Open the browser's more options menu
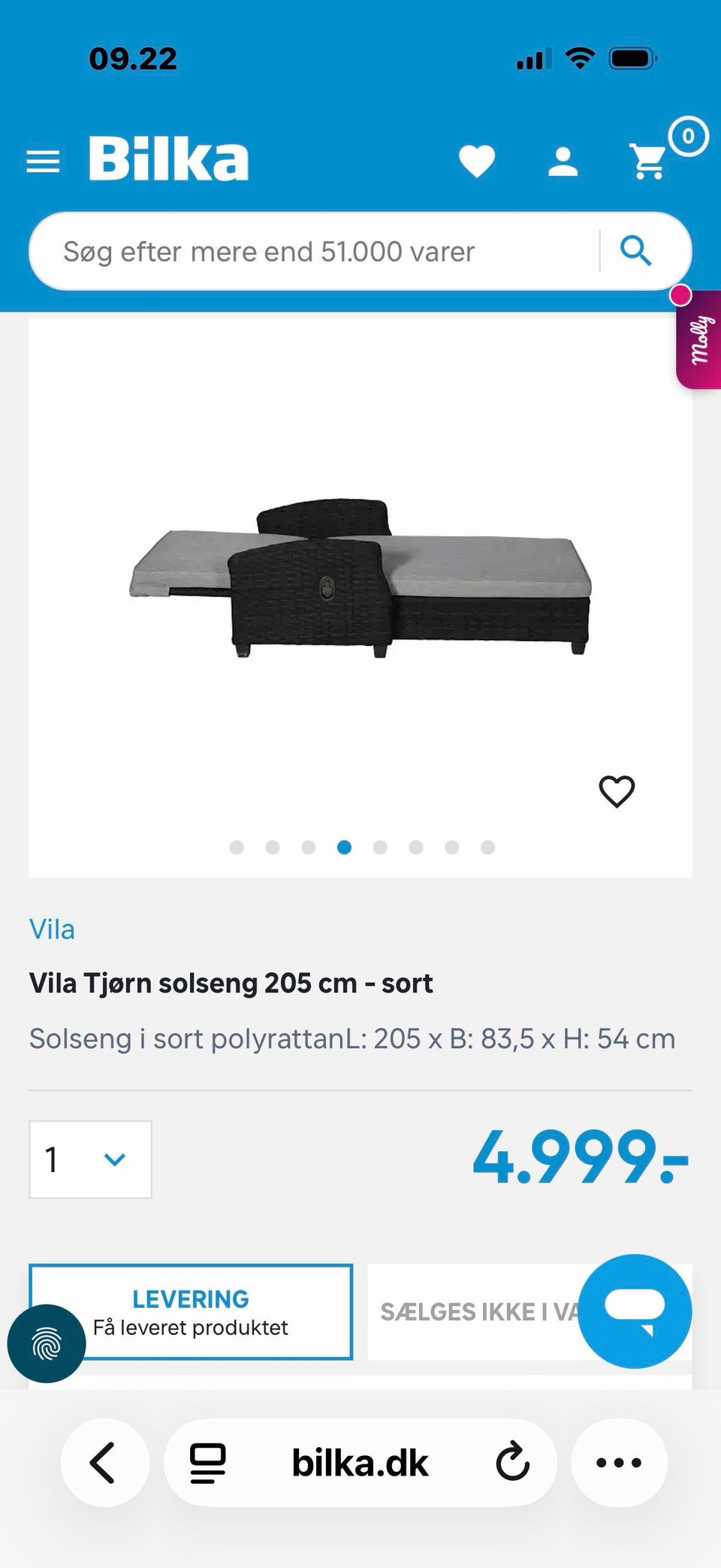 click(x=619, y=1462)
